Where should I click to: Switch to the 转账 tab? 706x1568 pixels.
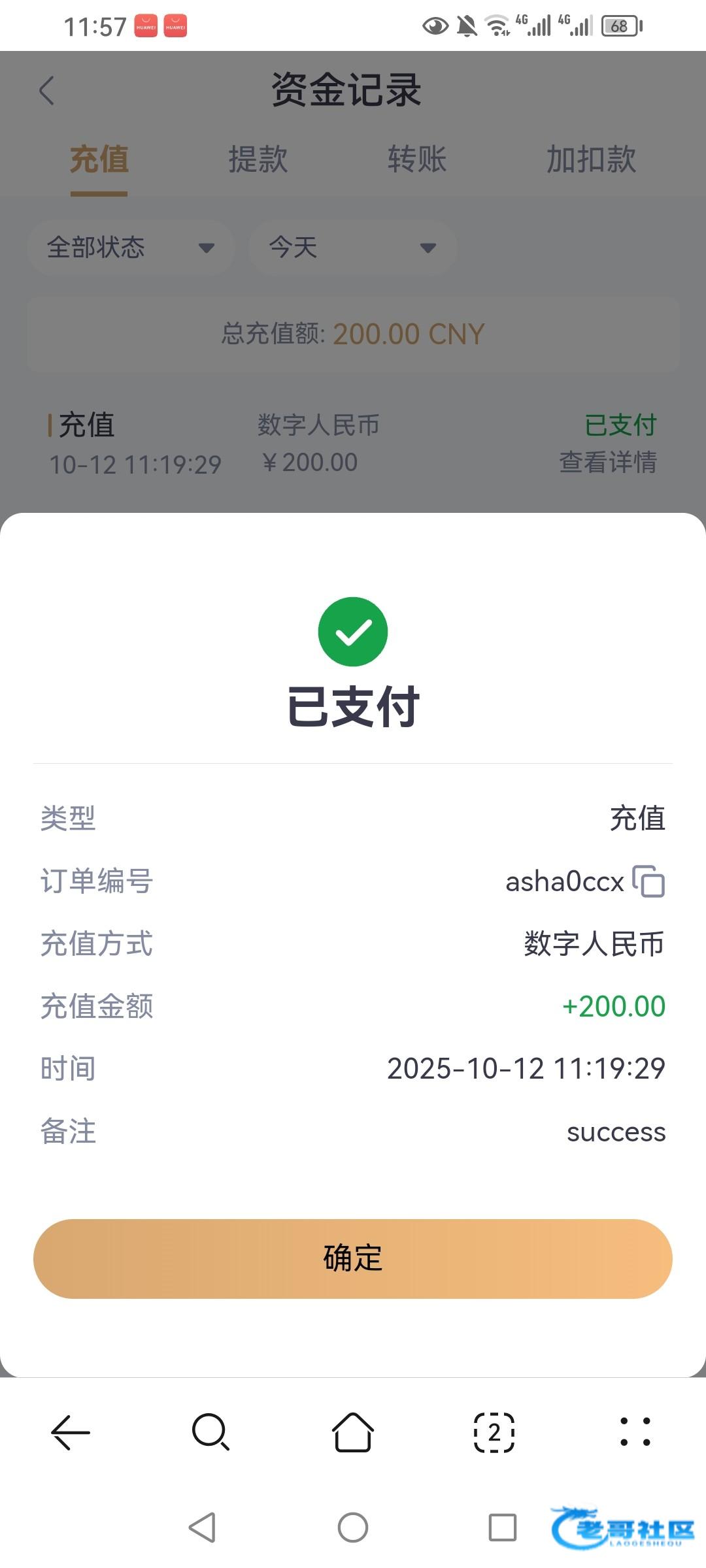coord(416,160)
